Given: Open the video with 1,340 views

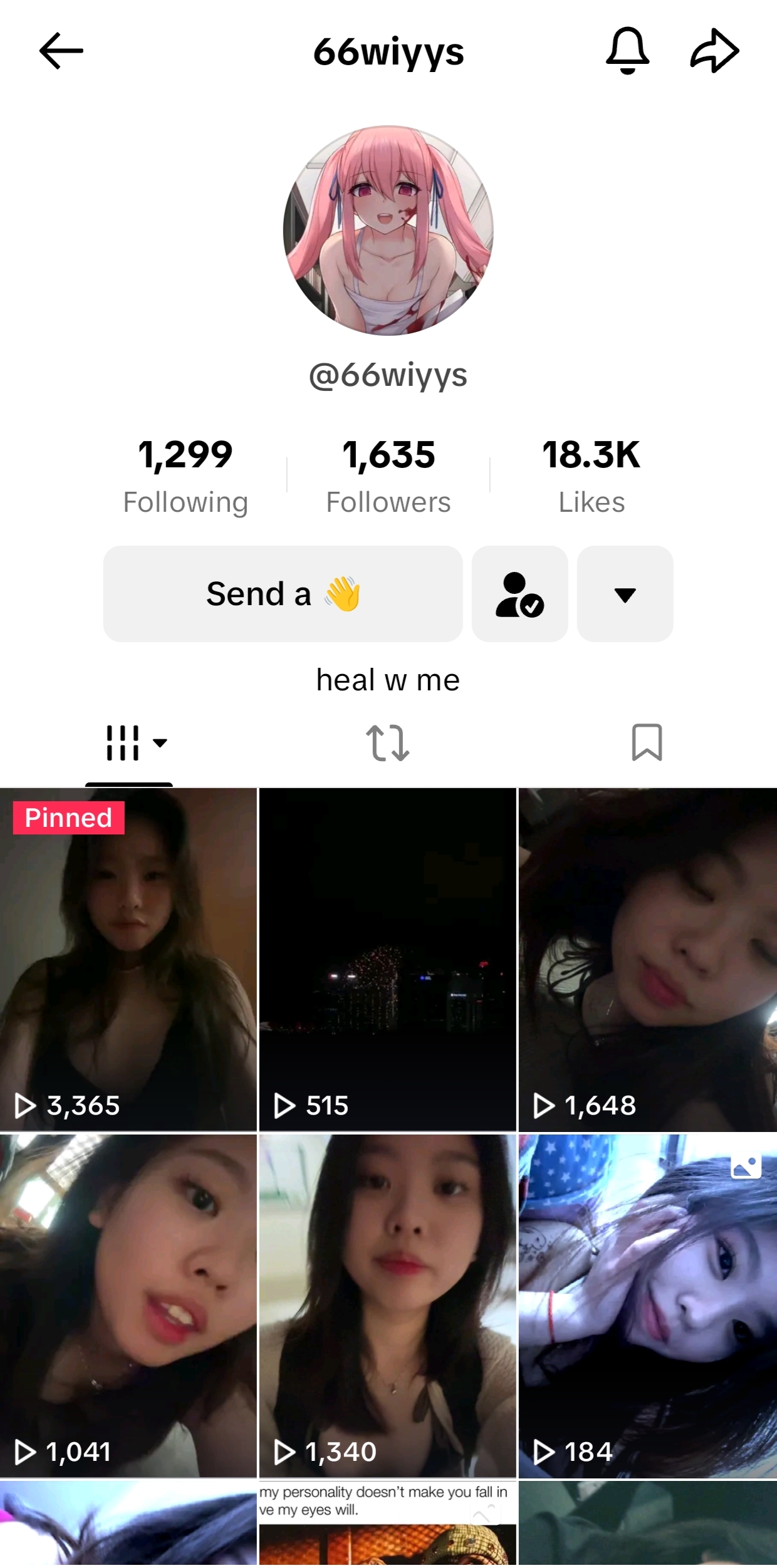Looking at the screenshot, I should pyautogui.click(x=388, y=1305).
